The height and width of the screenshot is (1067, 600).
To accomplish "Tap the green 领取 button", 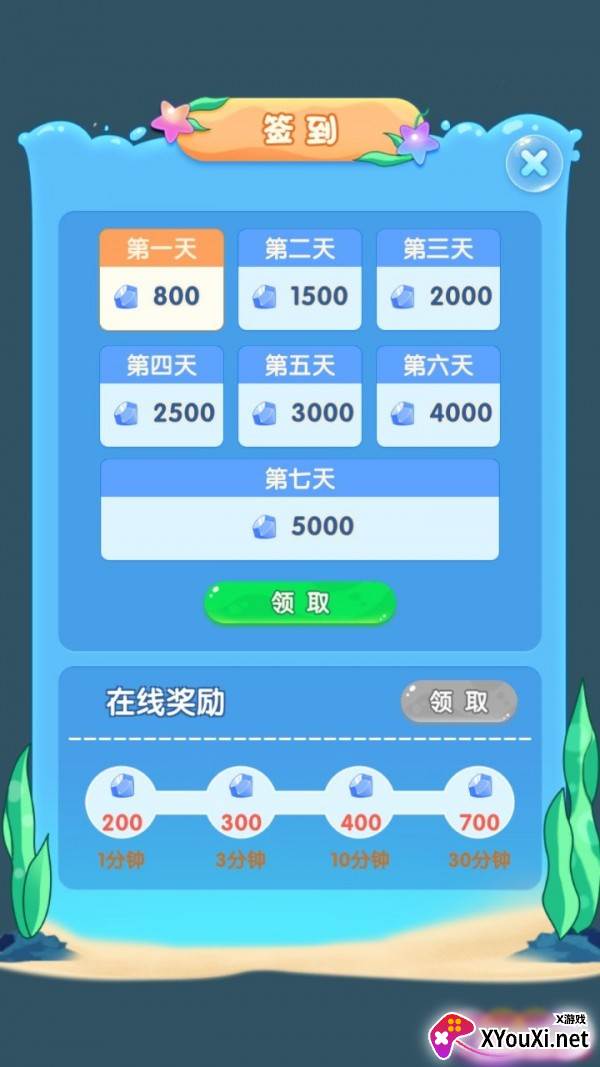I will [x=300, y=603].
